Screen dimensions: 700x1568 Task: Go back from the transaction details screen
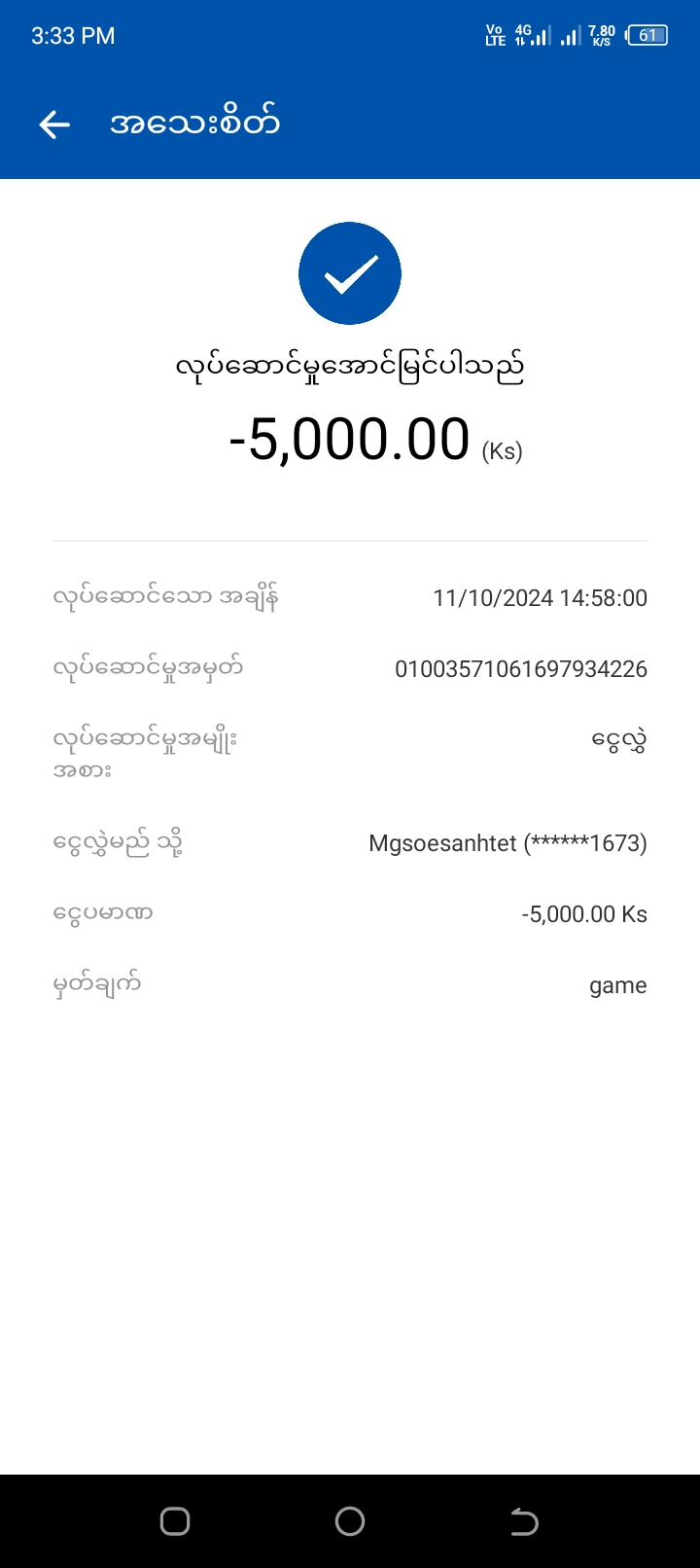(54, 124)
